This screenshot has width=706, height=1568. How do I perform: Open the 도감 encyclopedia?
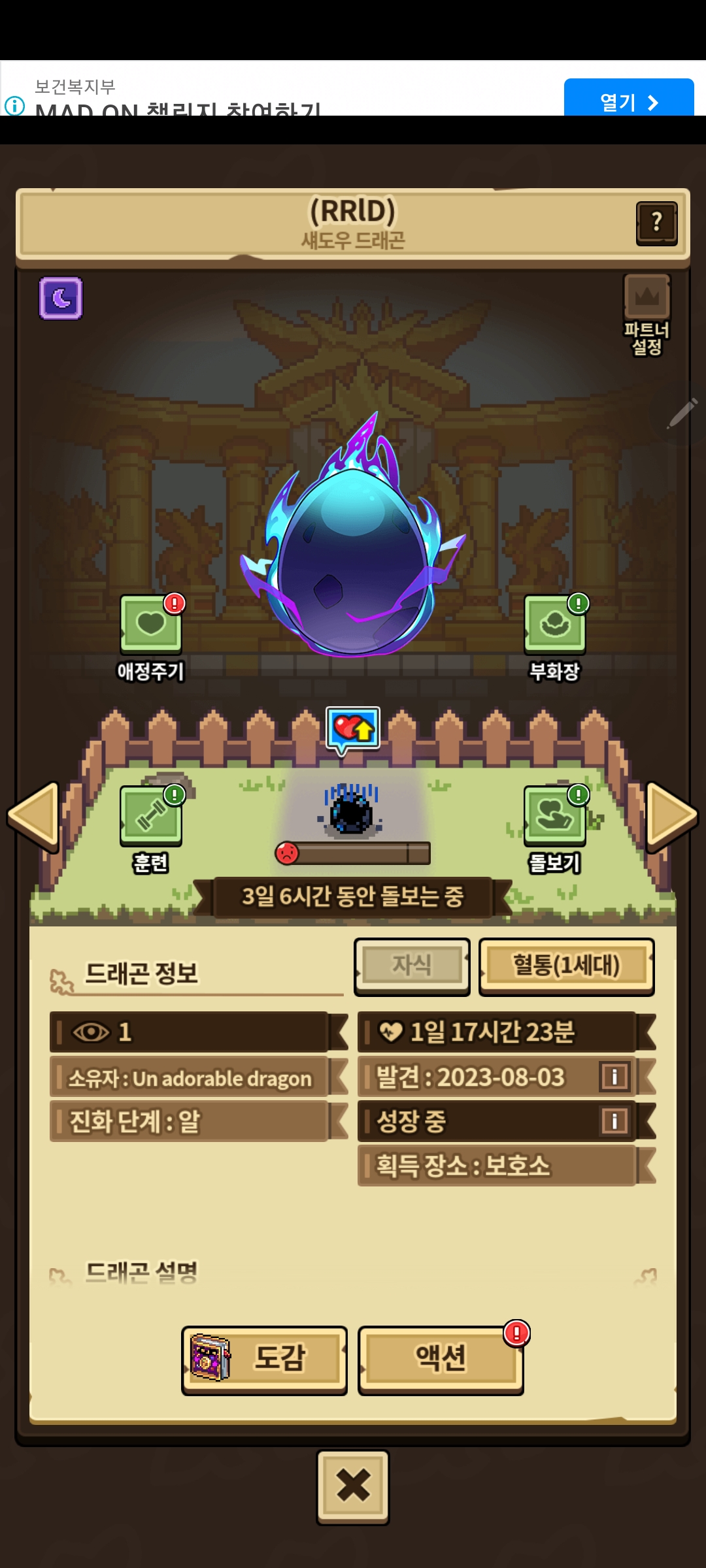tap(264, 1360)
